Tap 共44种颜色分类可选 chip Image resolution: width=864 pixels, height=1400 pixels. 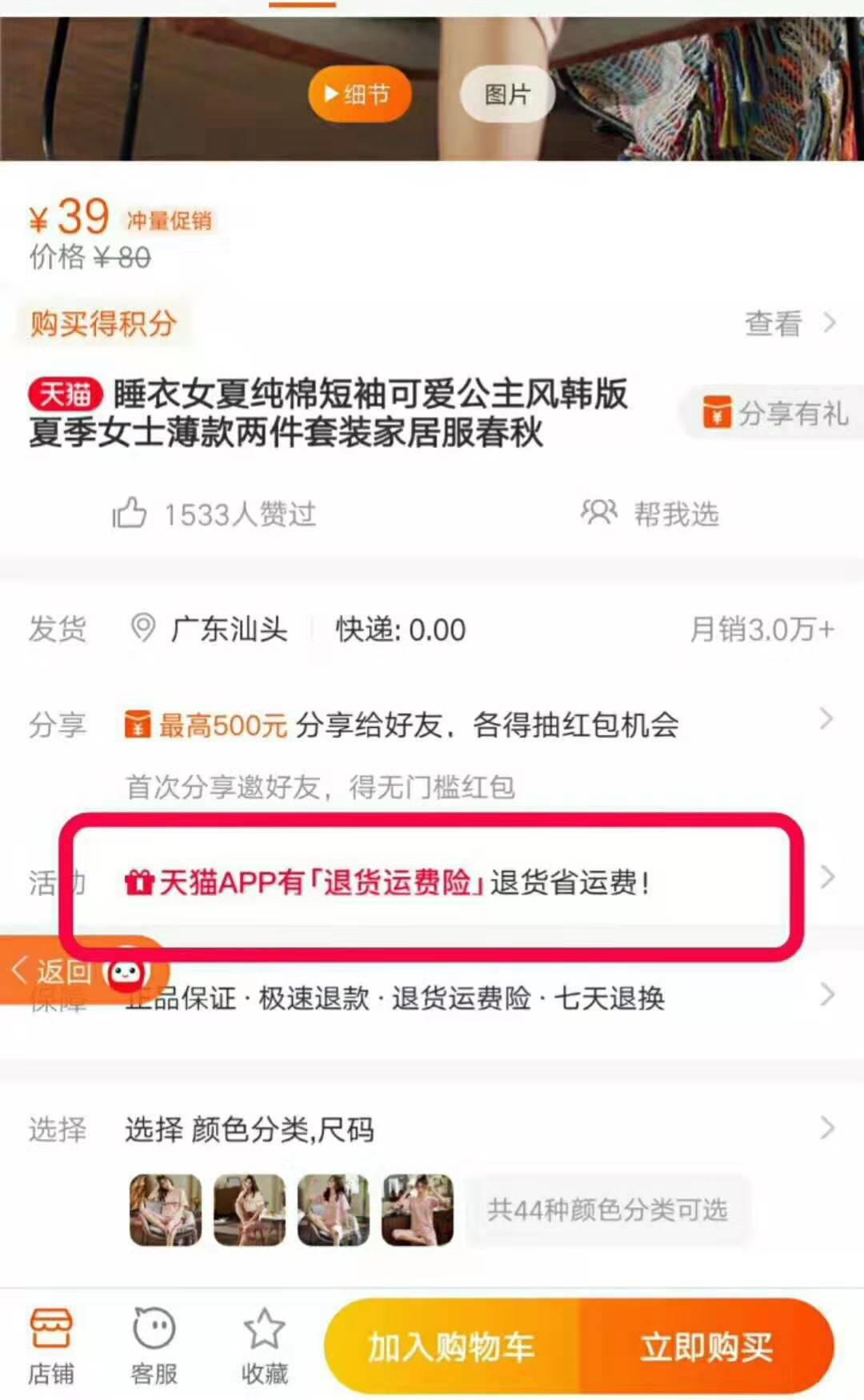[608, 1210]
